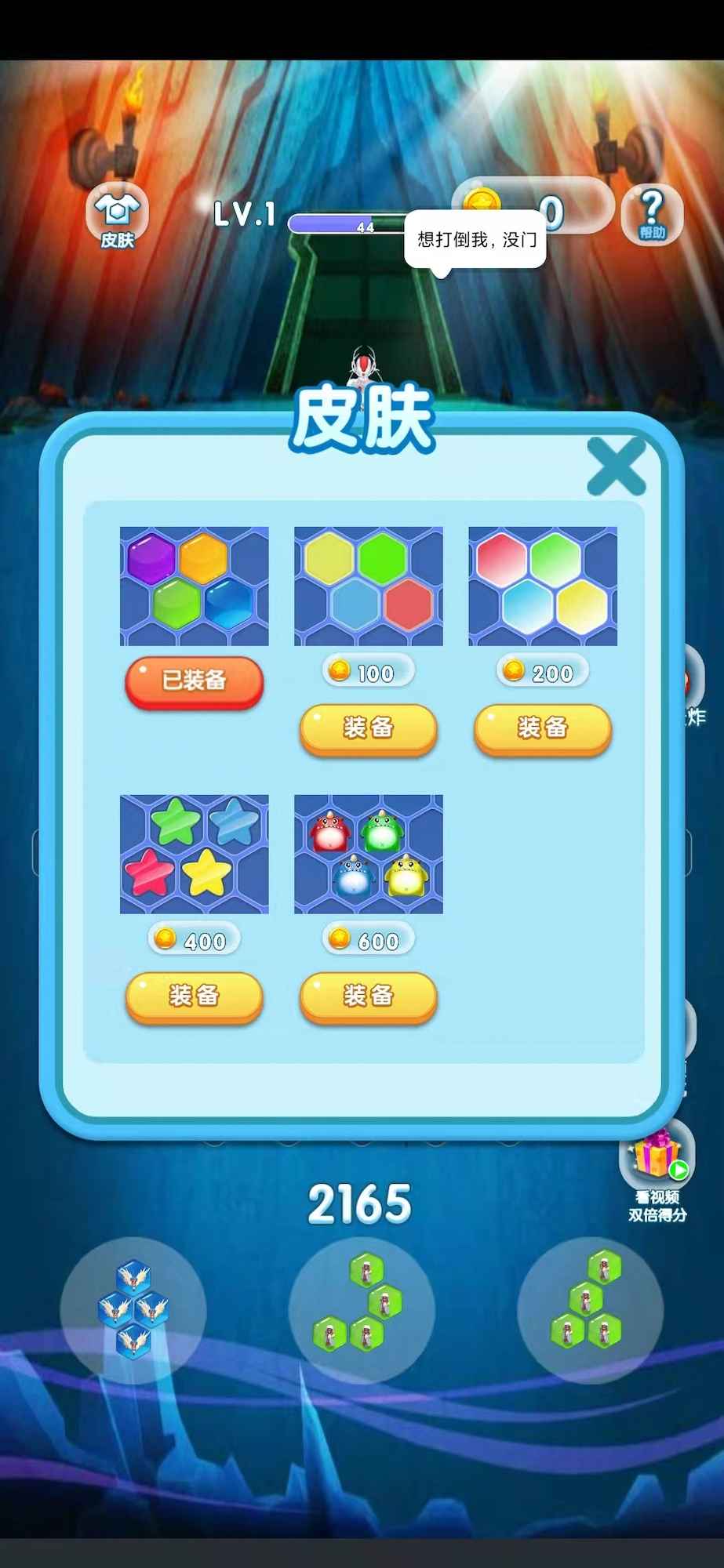
Task: Equip the 600-coin monster skin
Action: point(368,996)
